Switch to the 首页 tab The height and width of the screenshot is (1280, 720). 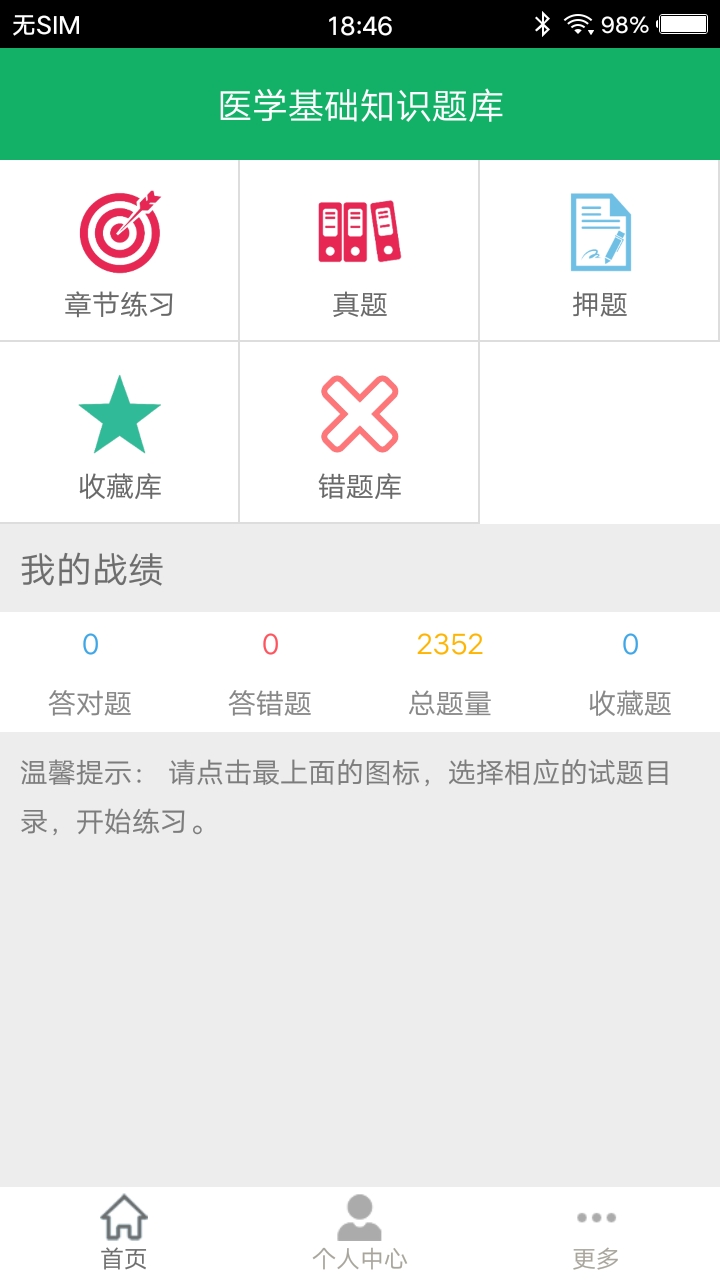click(x=122, y=1230)
